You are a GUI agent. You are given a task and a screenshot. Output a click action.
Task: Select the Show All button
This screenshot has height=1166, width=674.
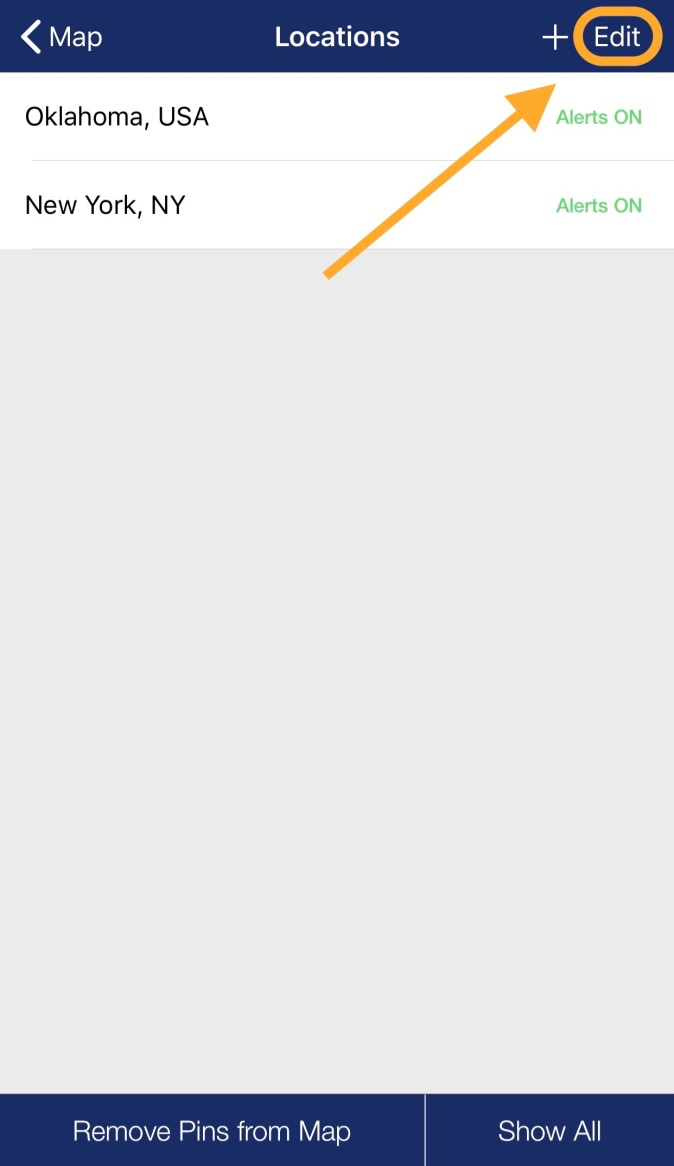click(549, 1131)
